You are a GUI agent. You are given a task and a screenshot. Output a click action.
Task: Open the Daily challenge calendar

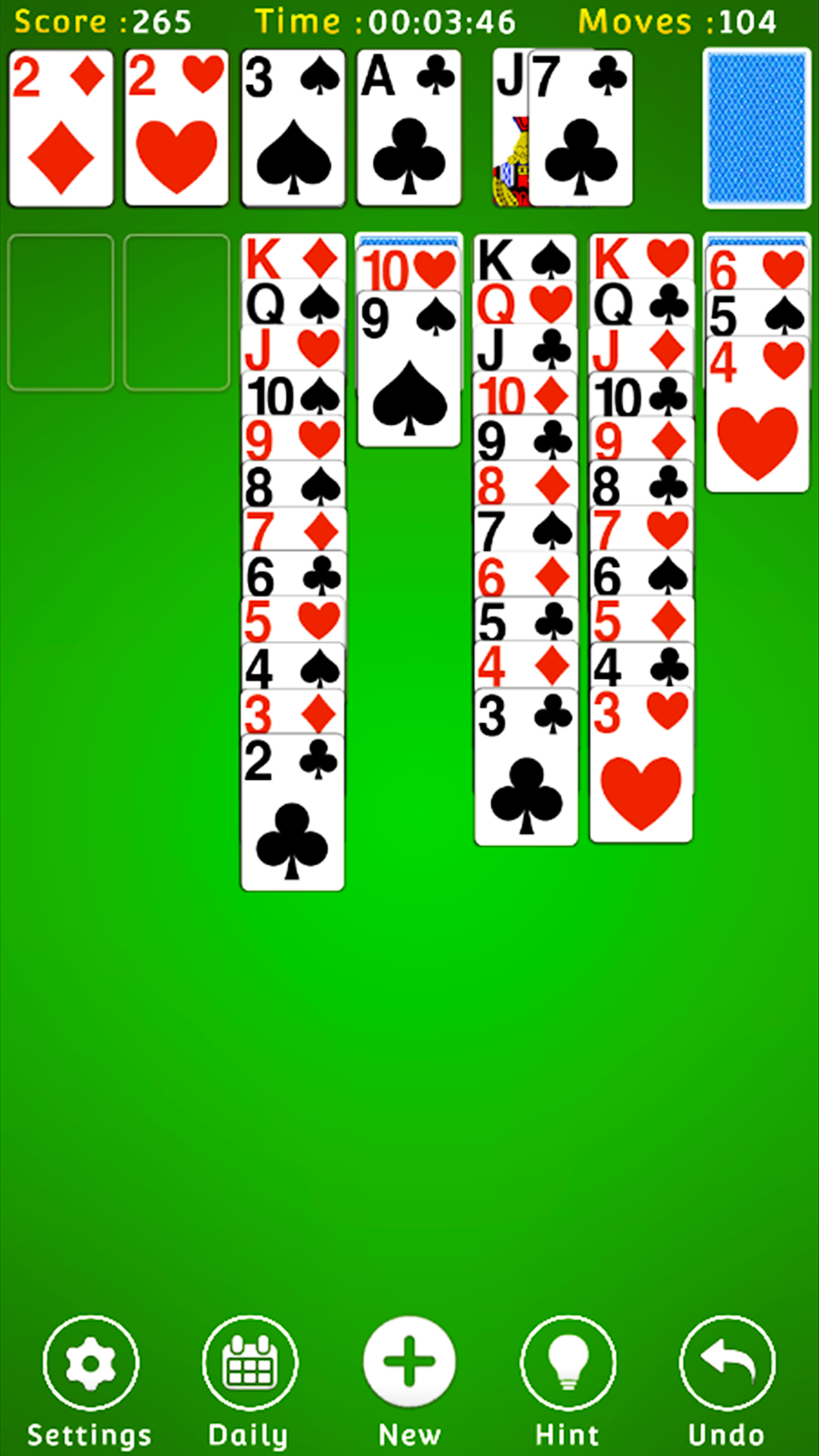(250, 1362)
